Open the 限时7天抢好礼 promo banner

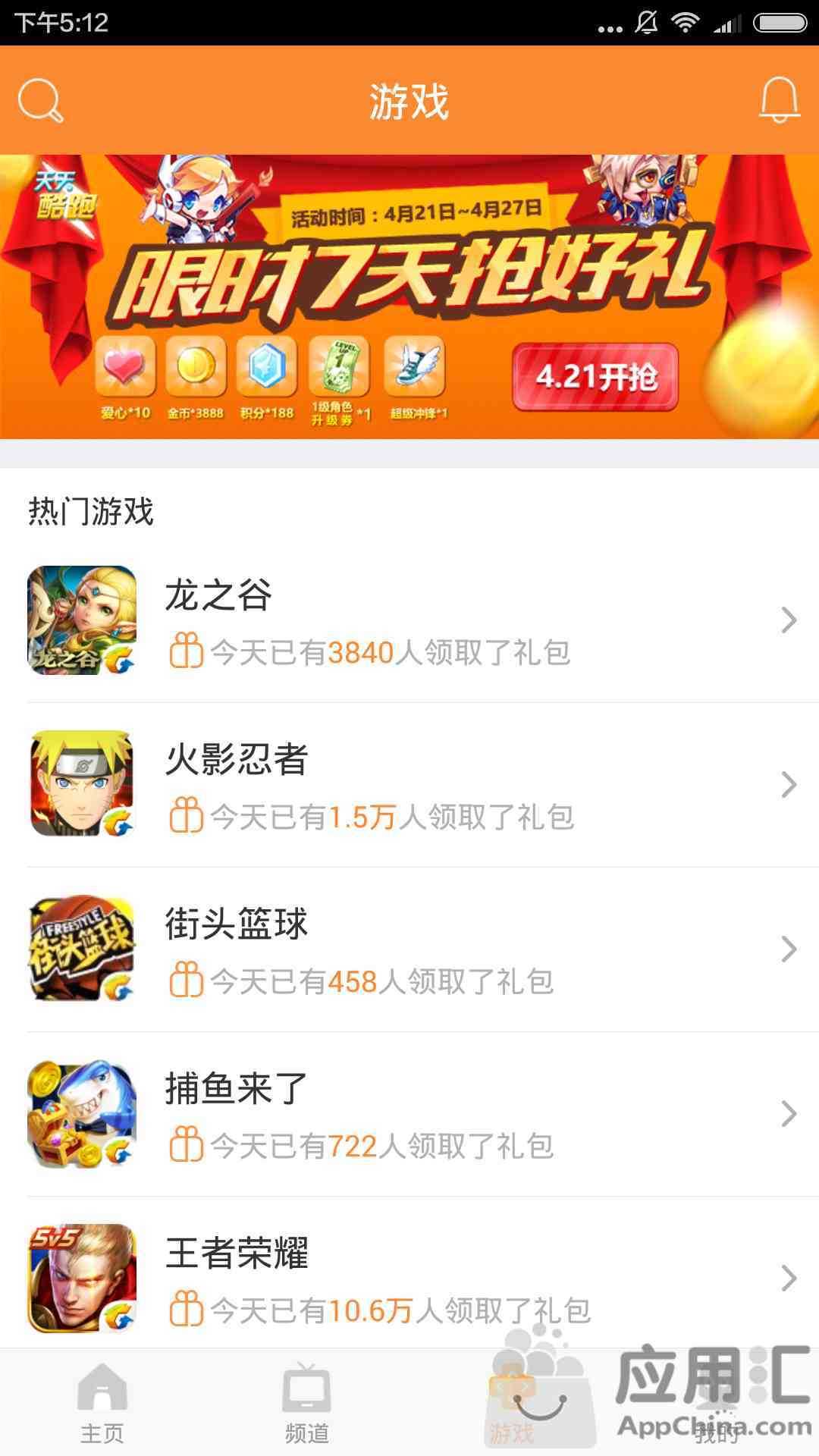(x=409, y=297)
